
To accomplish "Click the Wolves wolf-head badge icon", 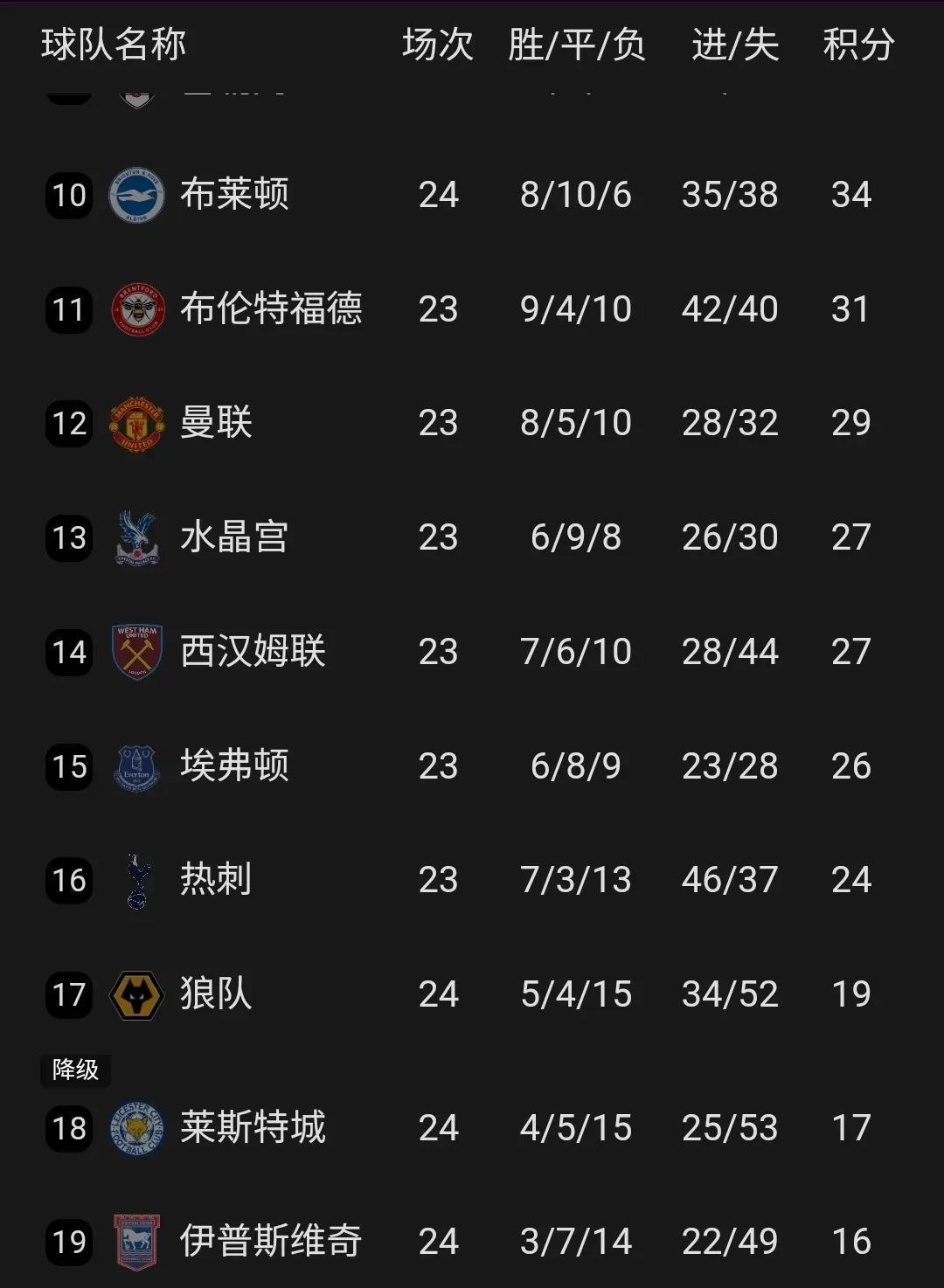I will tap(135, 995).
